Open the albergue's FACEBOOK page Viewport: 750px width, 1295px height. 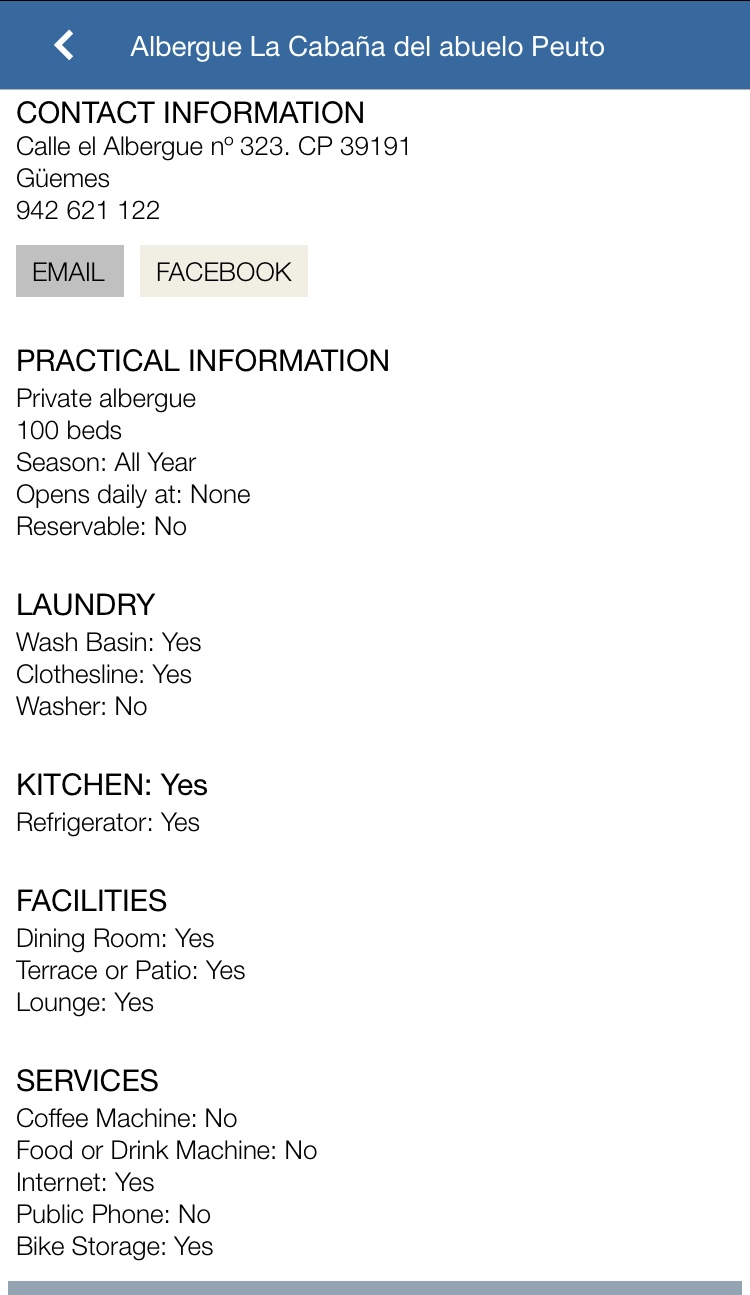223,272
